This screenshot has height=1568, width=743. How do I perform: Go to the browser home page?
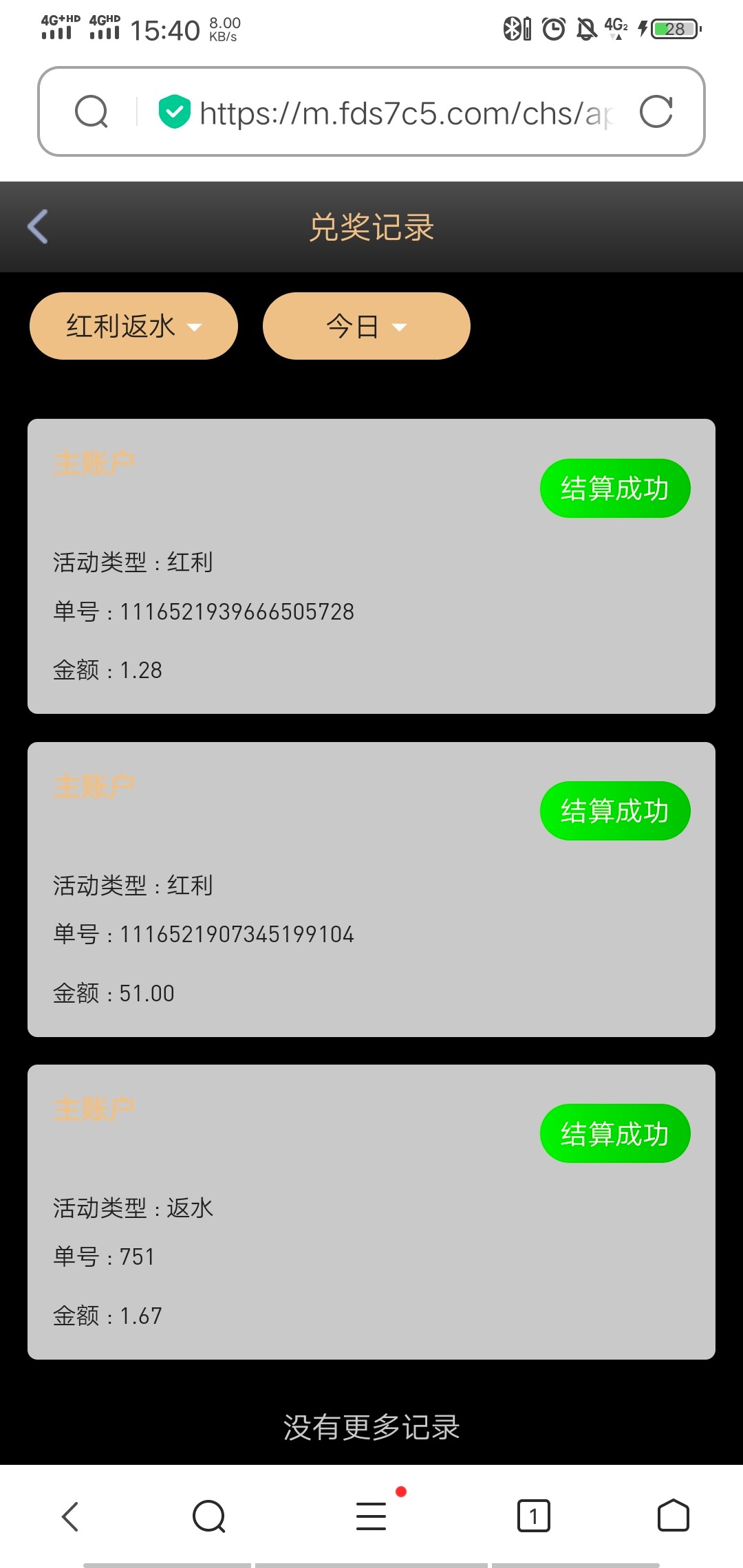[673, 1516]
